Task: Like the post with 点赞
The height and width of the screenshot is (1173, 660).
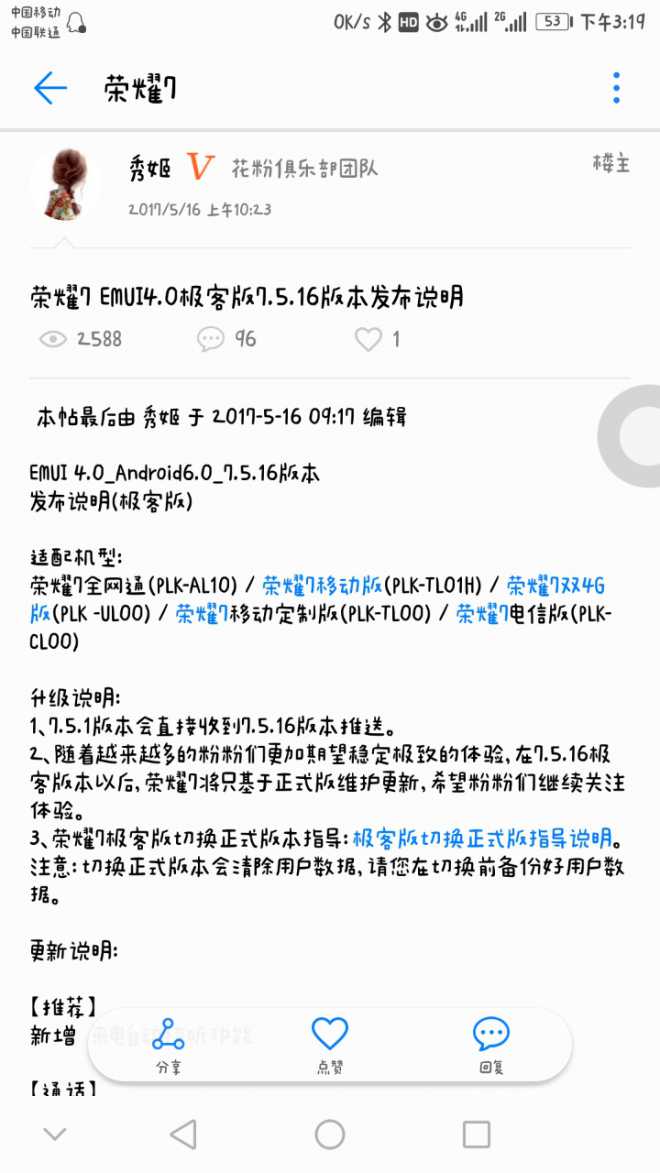Action: [x=329, y=1042]
